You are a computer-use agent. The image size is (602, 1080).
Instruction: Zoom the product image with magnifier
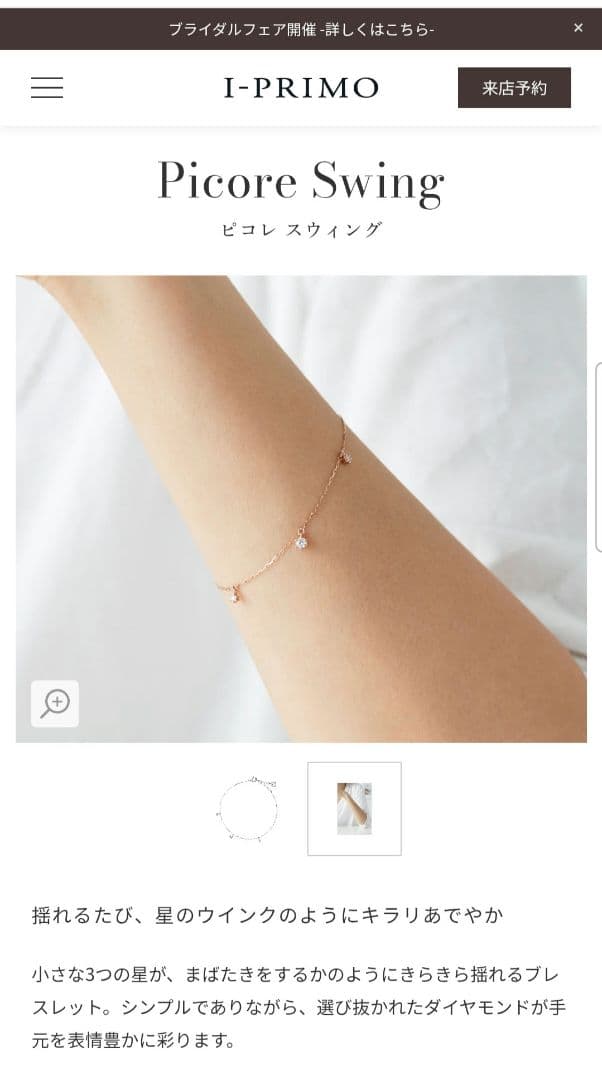55,703
